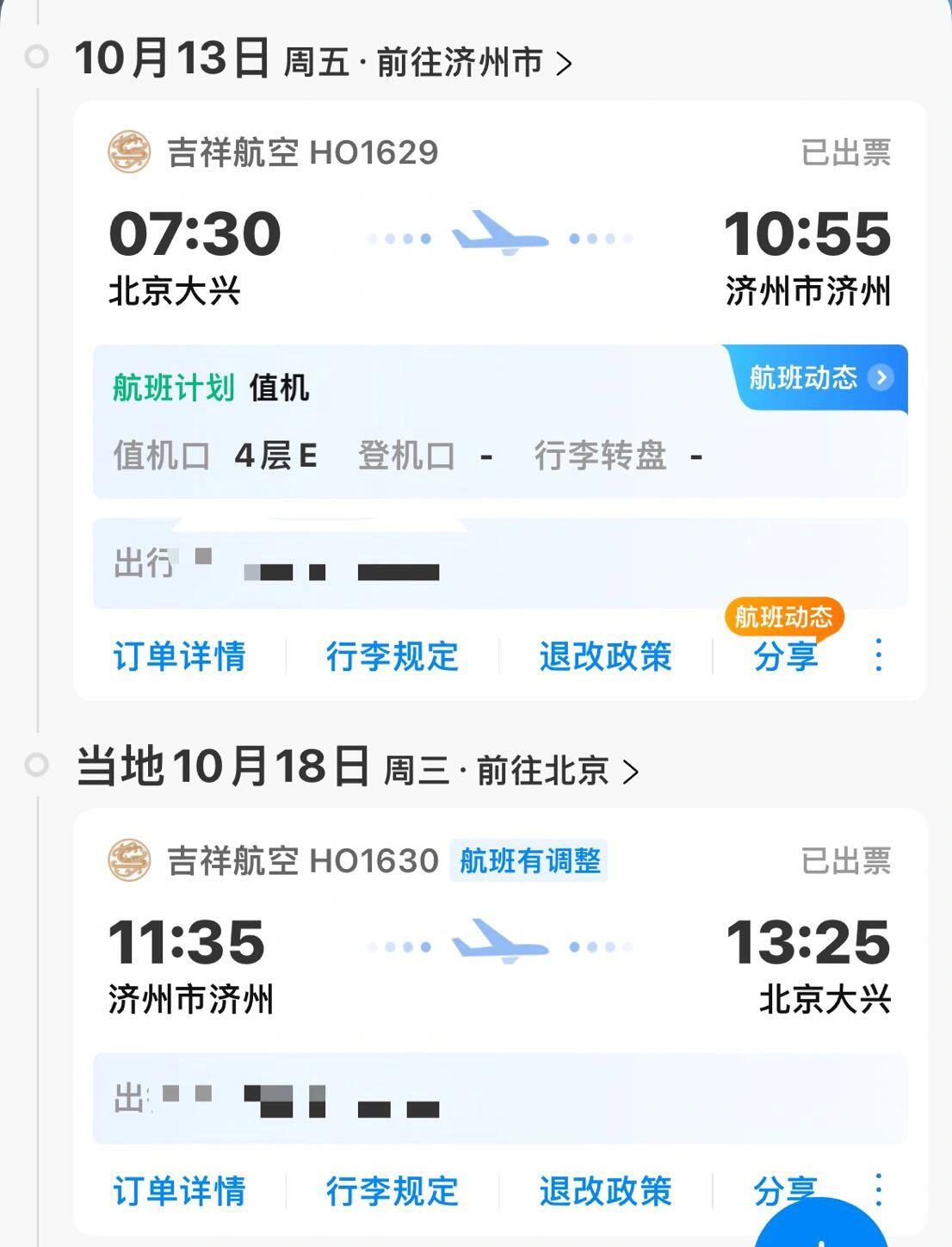Image resolution: width=952 pixels, height=1247 pixels.
Task: View 订单详情 for flight HO1629
Action: [179, 656]
